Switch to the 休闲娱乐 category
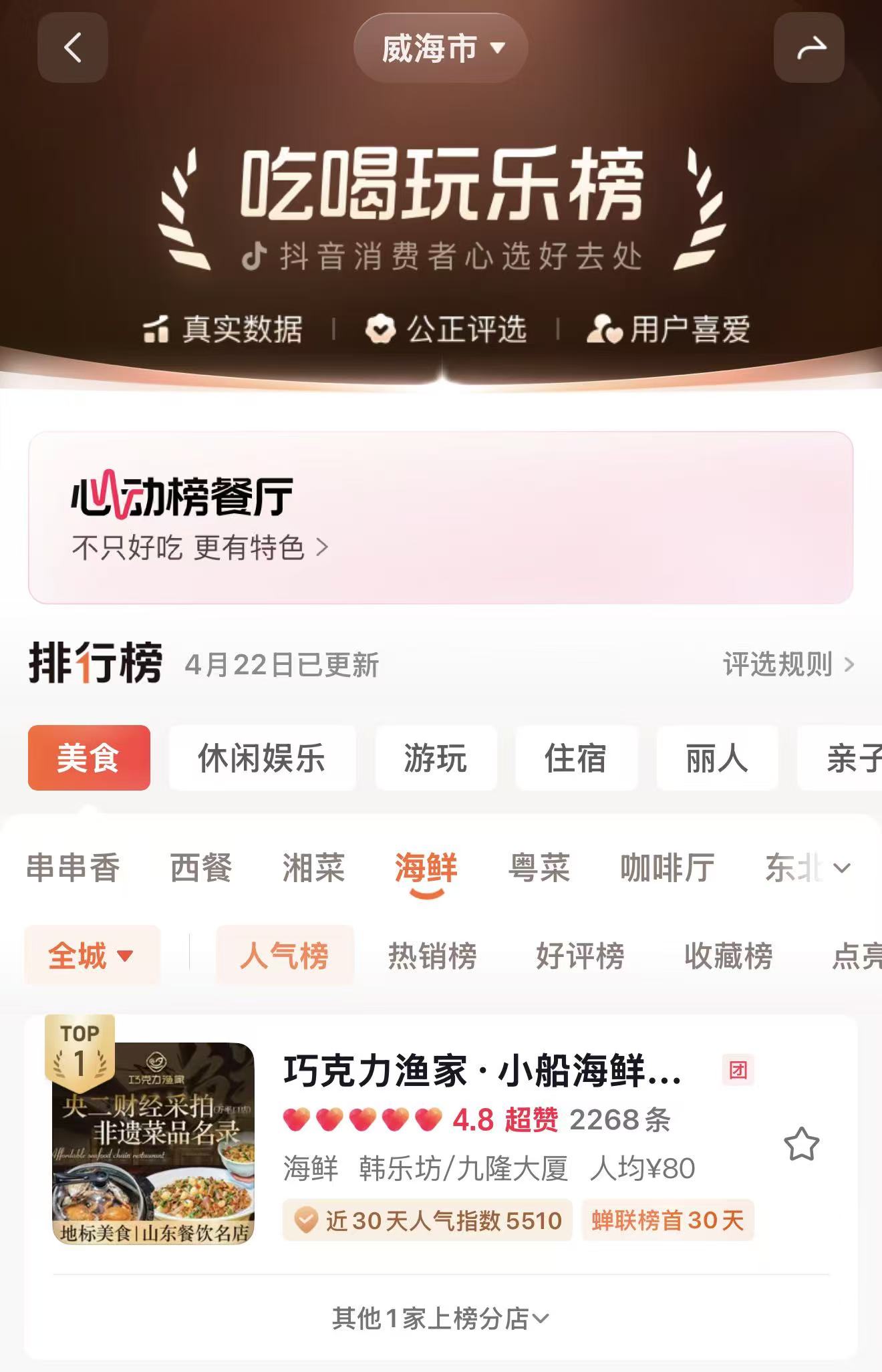 tap(261, 758)
